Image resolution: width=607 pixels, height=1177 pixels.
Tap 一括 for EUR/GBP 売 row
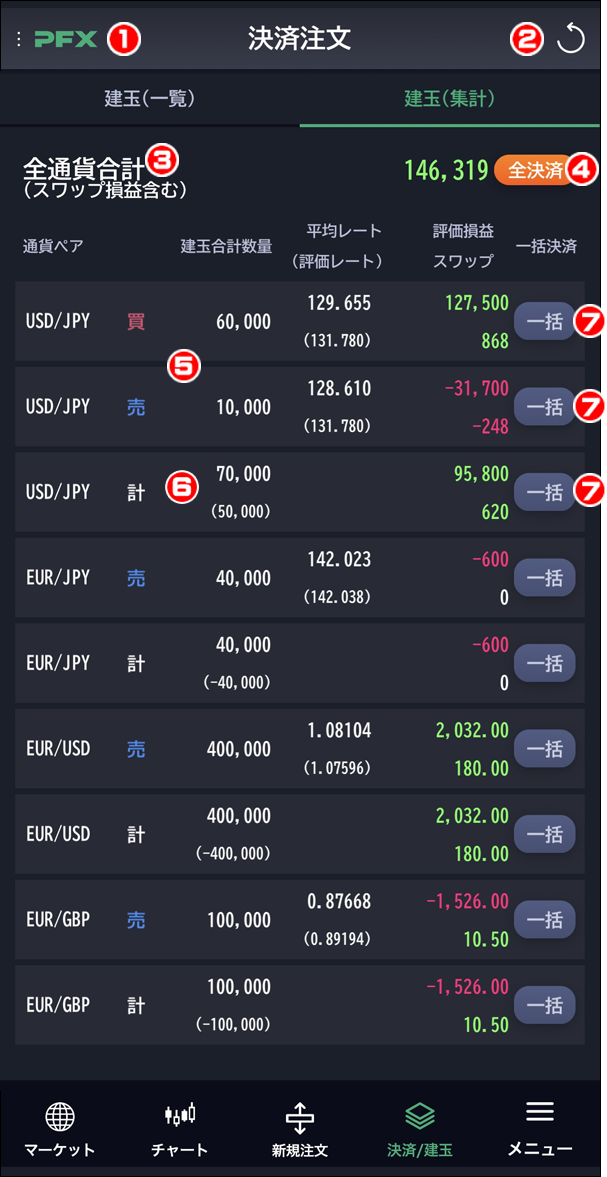point(545,920)
